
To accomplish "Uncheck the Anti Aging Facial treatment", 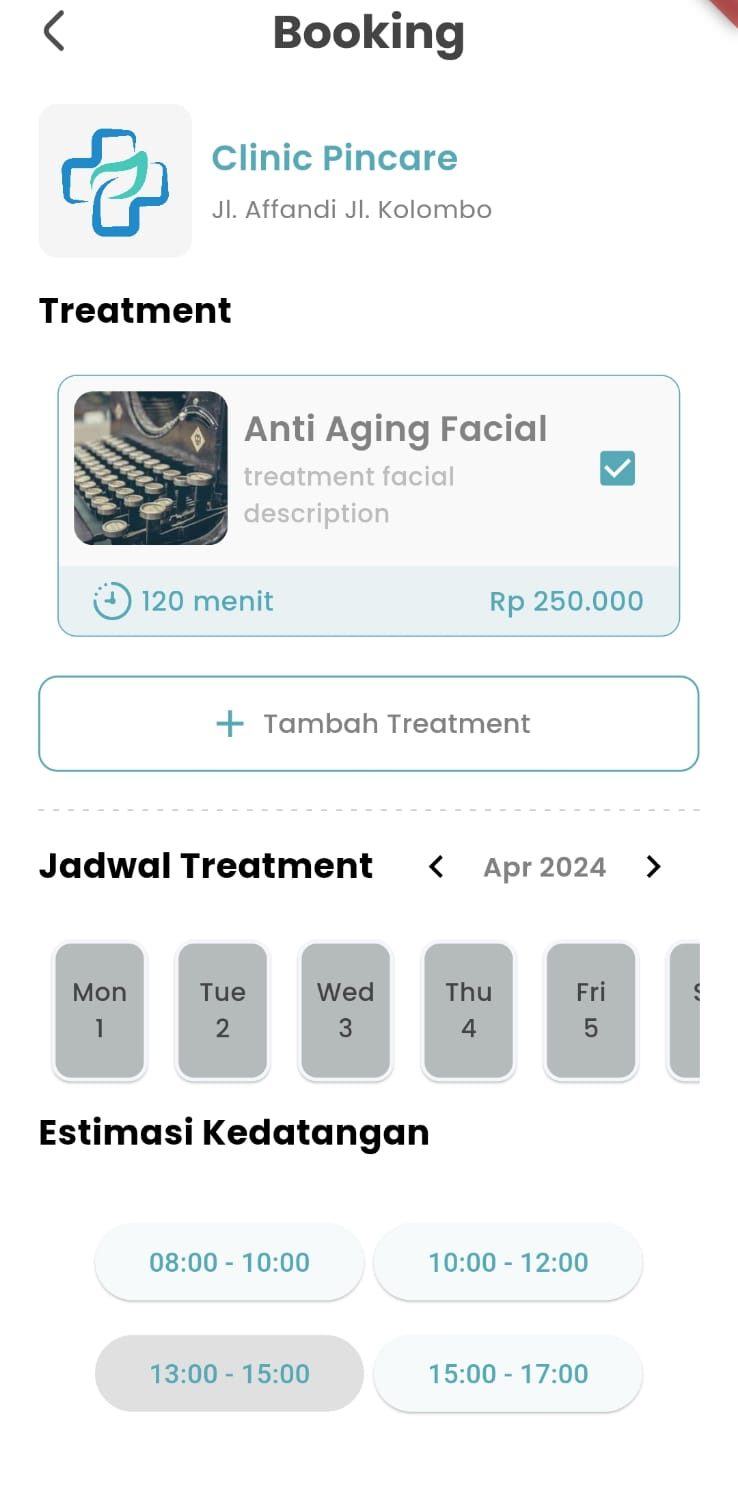I will (617, 468).
